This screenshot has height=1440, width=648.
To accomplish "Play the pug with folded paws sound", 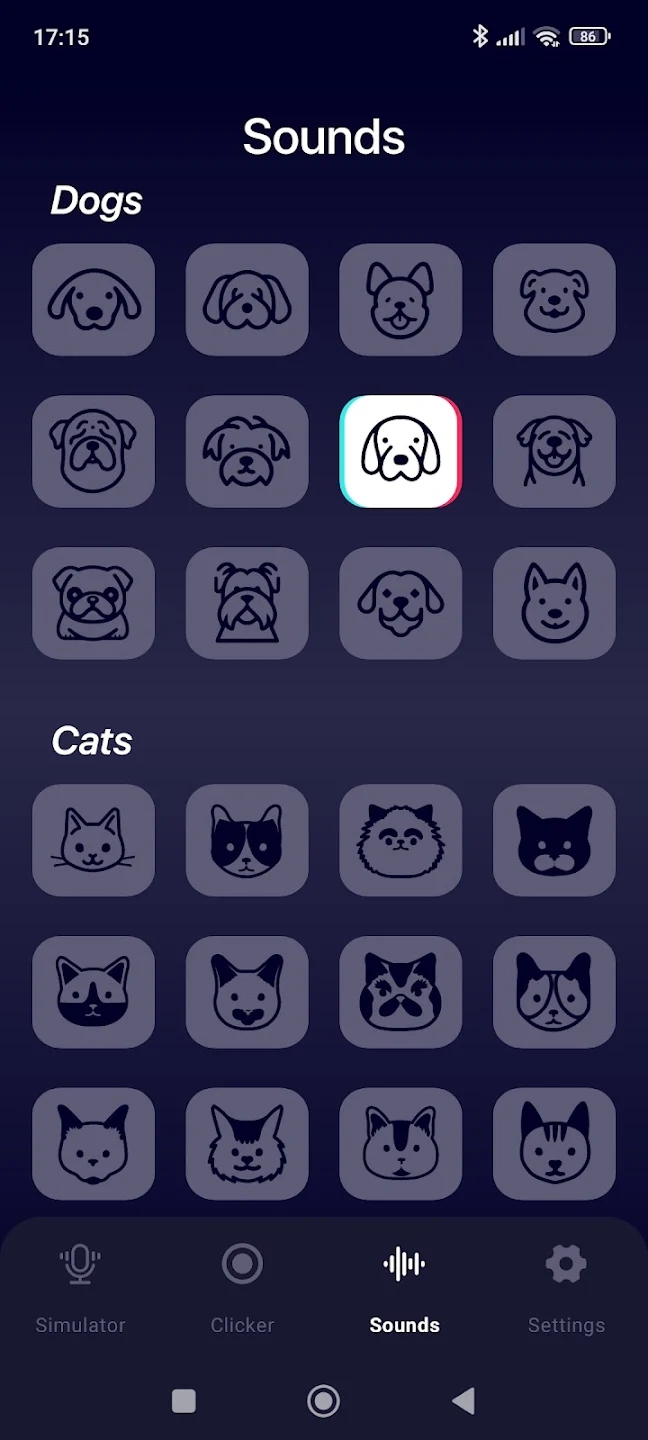I will 93,603.
